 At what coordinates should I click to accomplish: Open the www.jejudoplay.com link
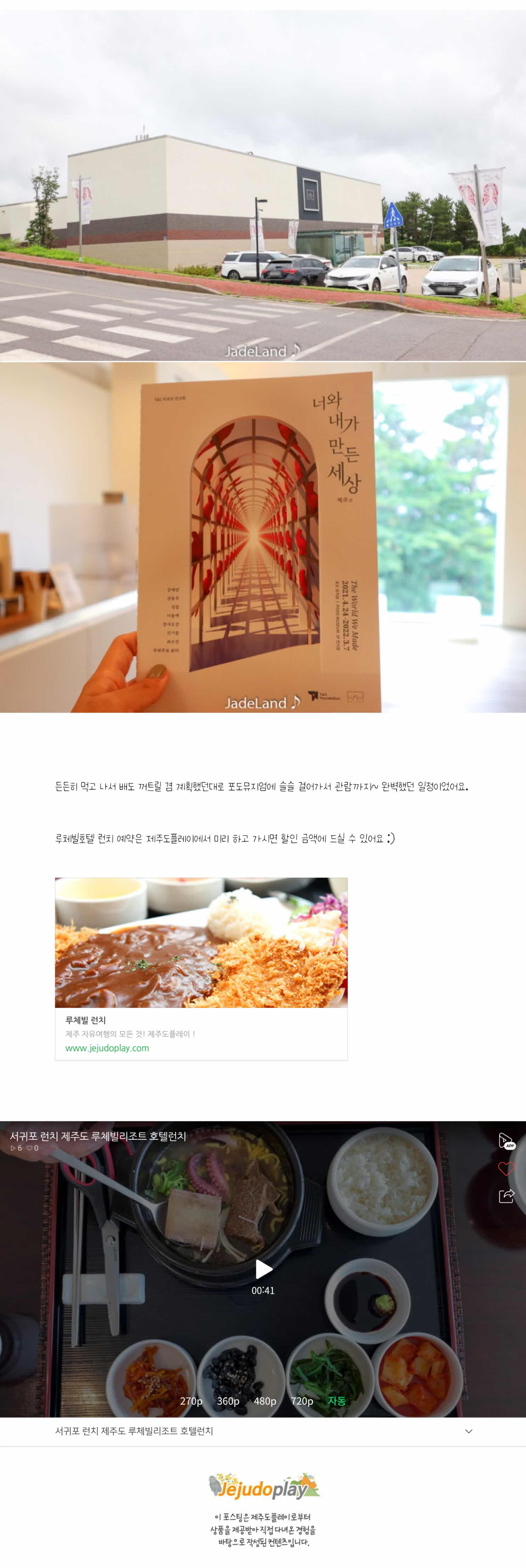[x=107, y=1047]
